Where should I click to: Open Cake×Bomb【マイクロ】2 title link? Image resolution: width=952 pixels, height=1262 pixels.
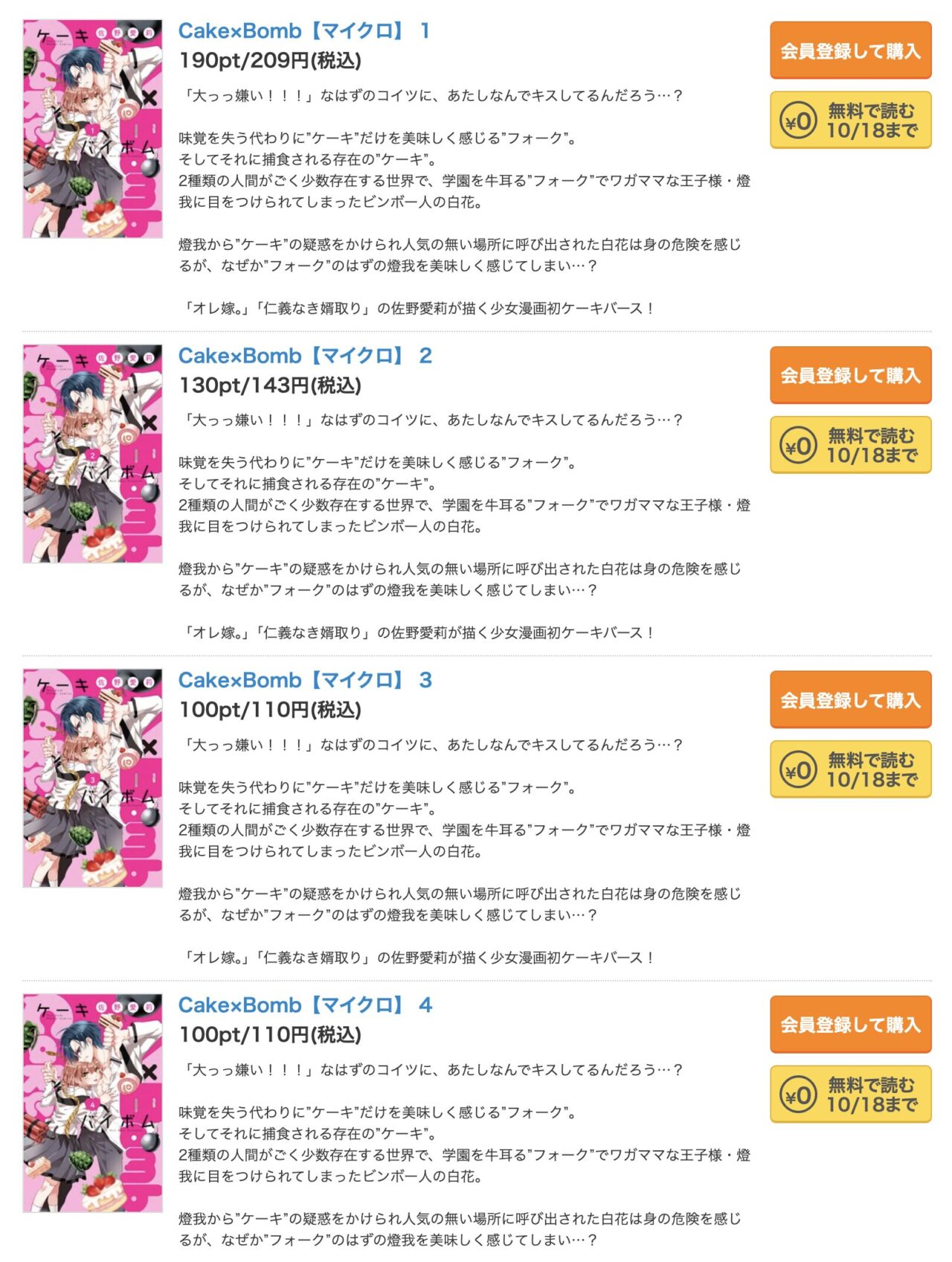[303, 356]
